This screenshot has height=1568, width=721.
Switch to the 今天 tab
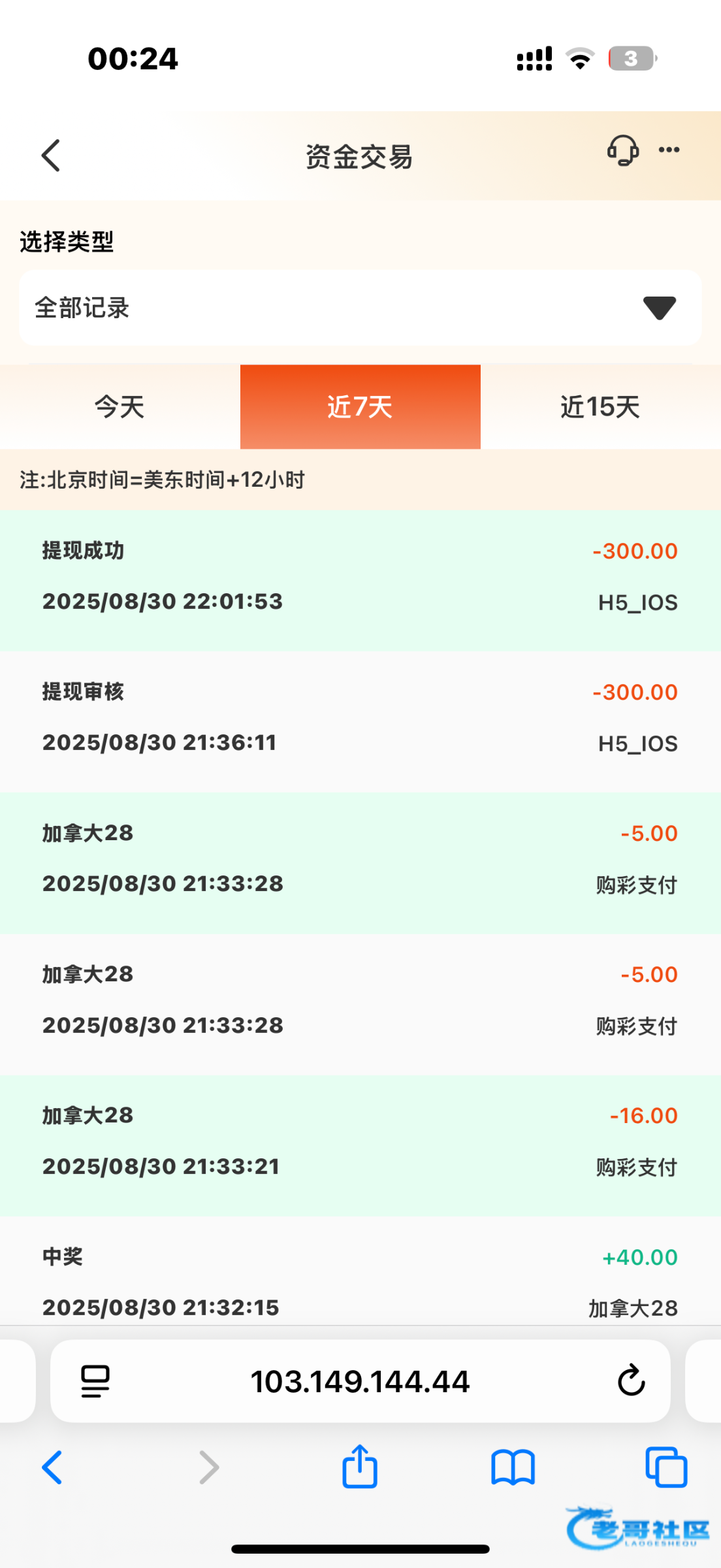[x=120, y=407]
